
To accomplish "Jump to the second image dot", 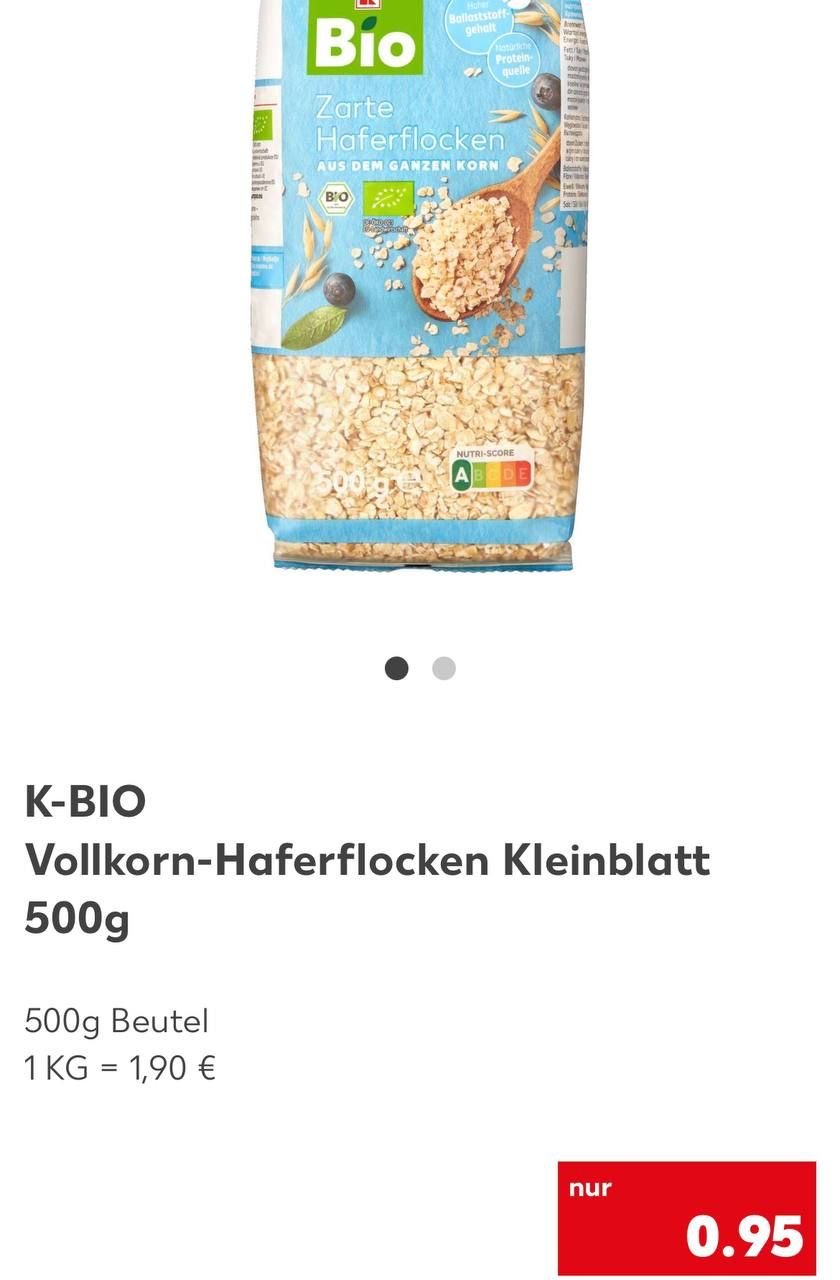I will tap(444, 668).
